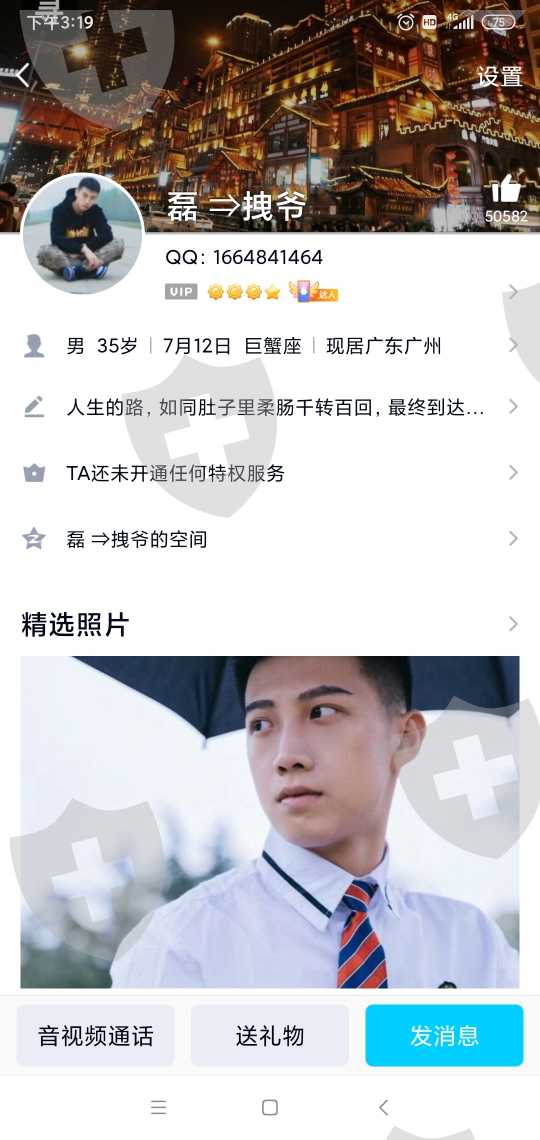Open 磊 ⇒拽爷的空间
The height and width of the screenshot is (1140, 540).
point(270,539)
